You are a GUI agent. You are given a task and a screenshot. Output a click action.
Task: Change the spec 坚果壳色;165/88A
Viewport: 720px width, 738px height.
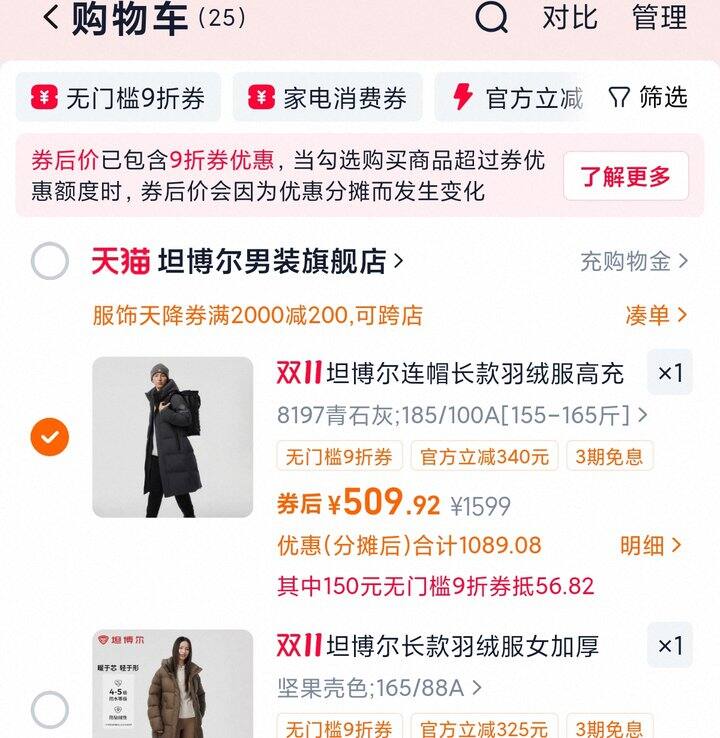(380, 688)
